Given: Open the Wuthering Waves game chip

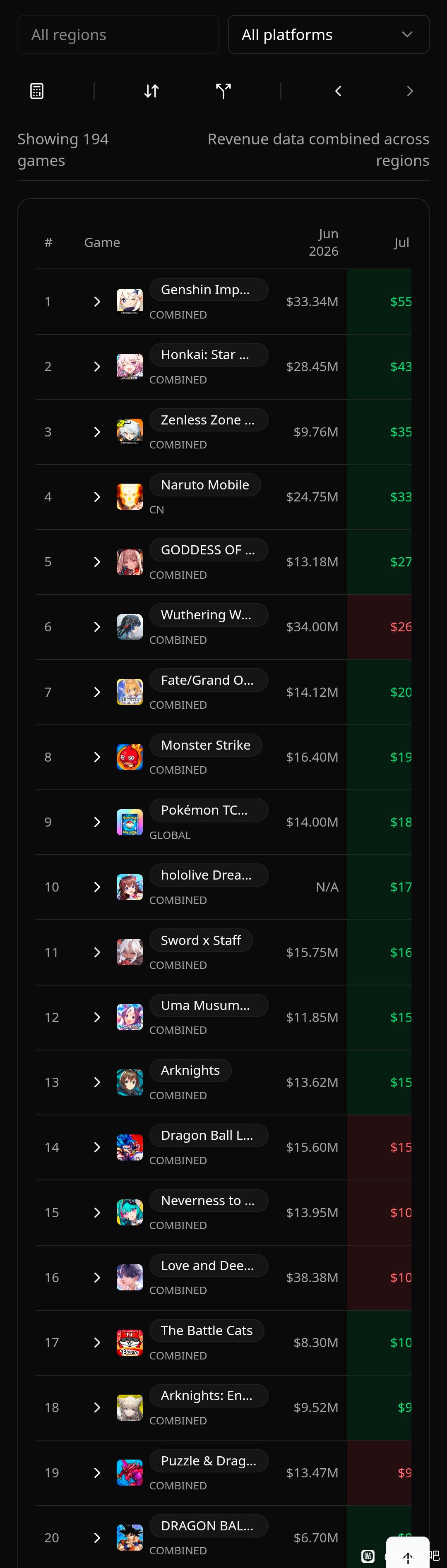Looking at the screenshot, I should point(208,615).
